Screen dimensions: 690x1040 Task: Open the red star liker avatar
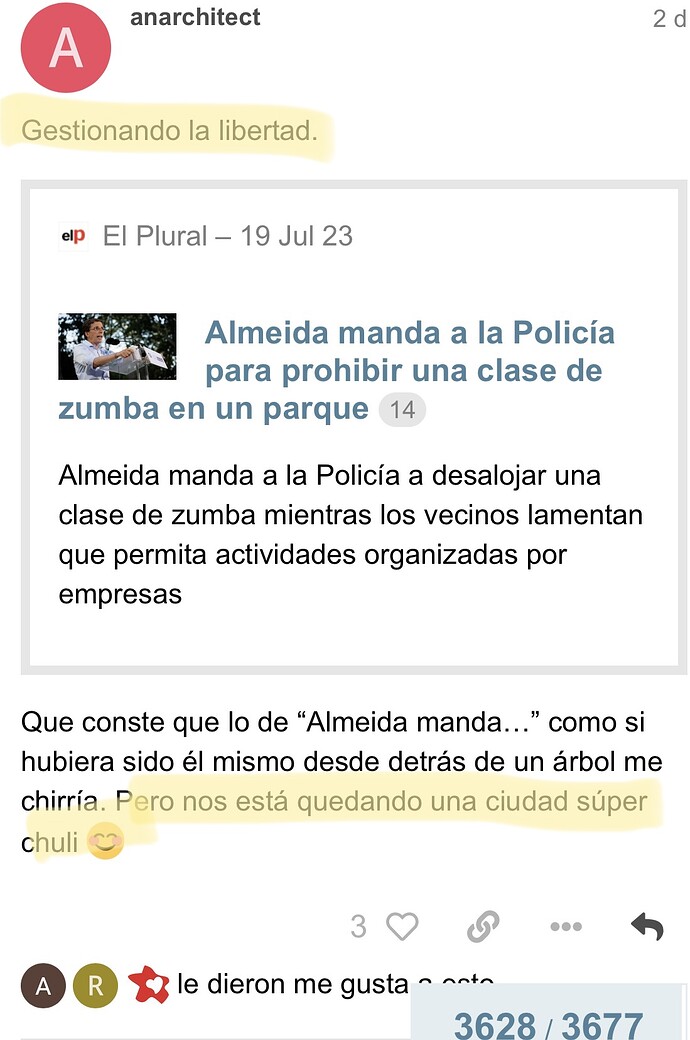[148, 985]
